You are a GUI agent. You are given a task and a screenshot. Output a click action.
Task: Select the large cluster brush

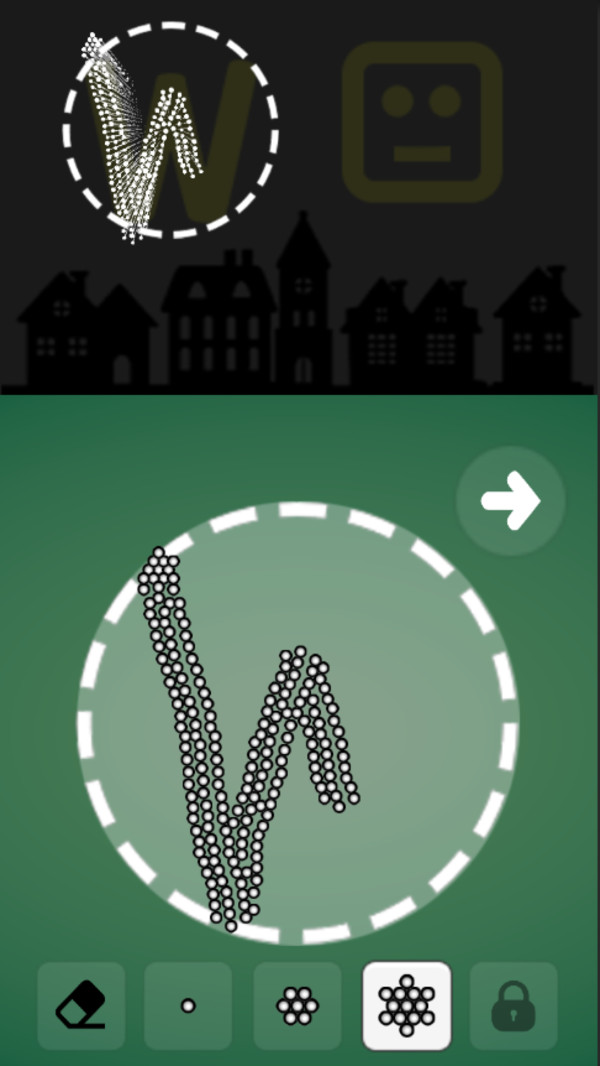pos(406,1006)
